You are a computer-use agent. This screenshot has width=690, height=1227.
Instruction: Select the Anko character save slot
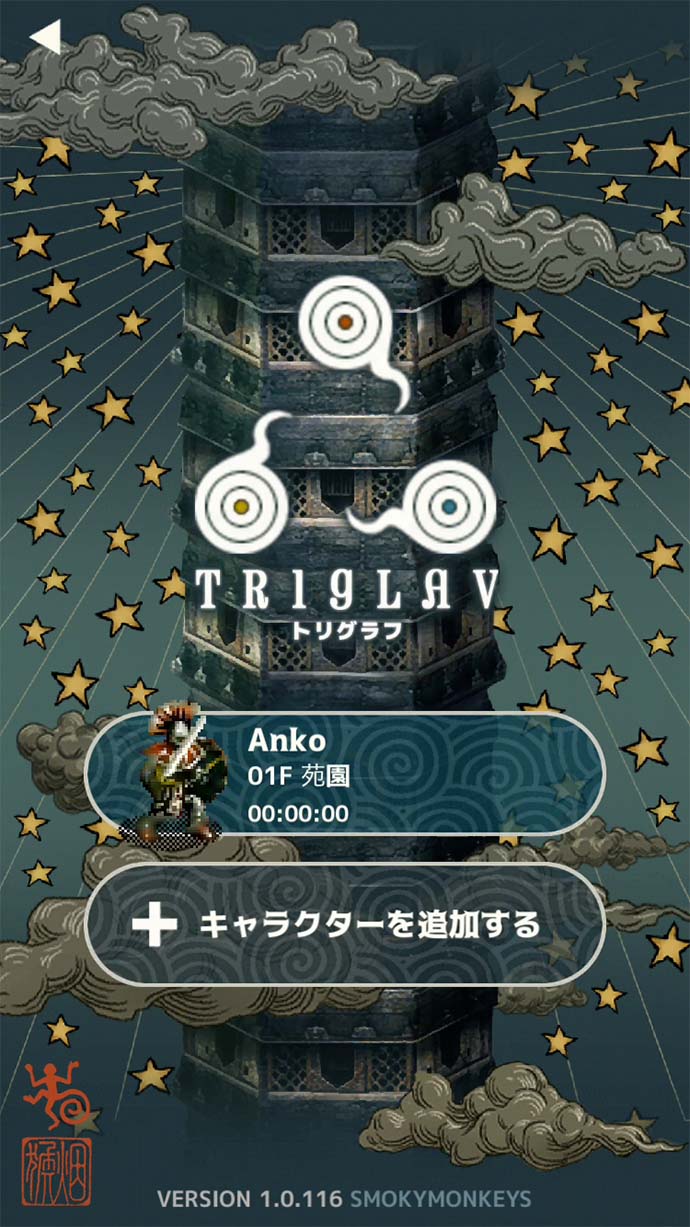[345, 773]
